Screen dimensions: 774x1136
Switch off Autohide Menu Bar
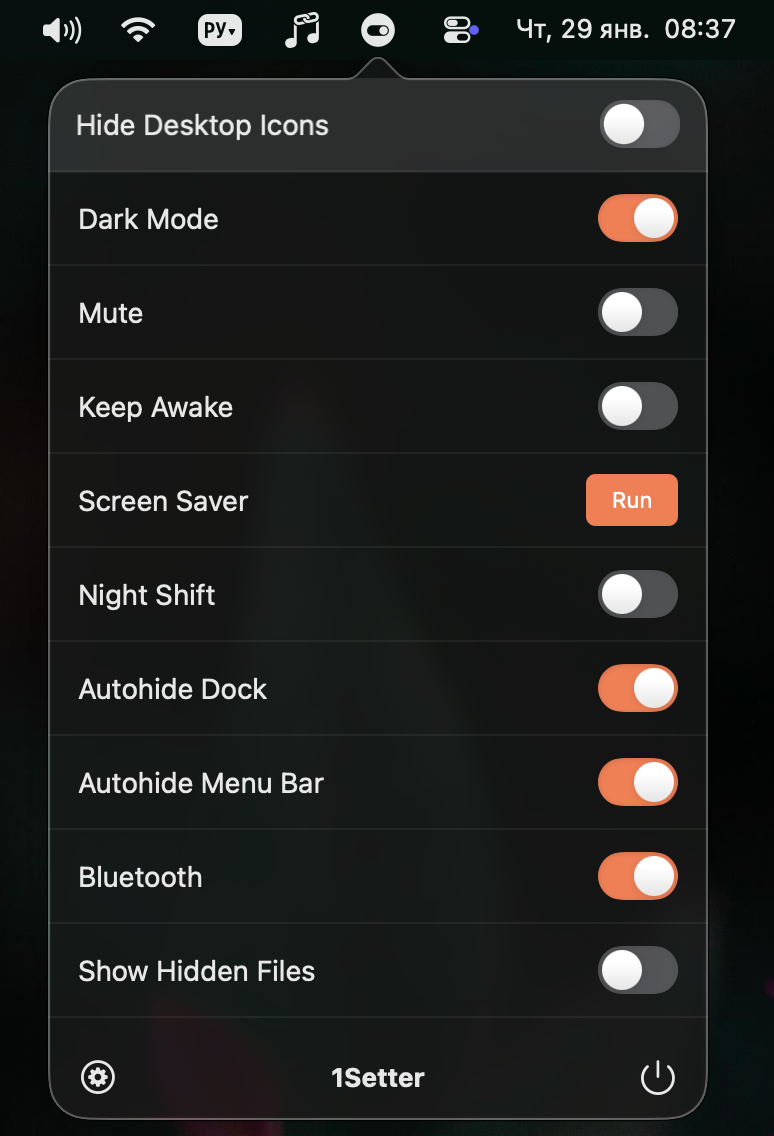pos(638,783)
